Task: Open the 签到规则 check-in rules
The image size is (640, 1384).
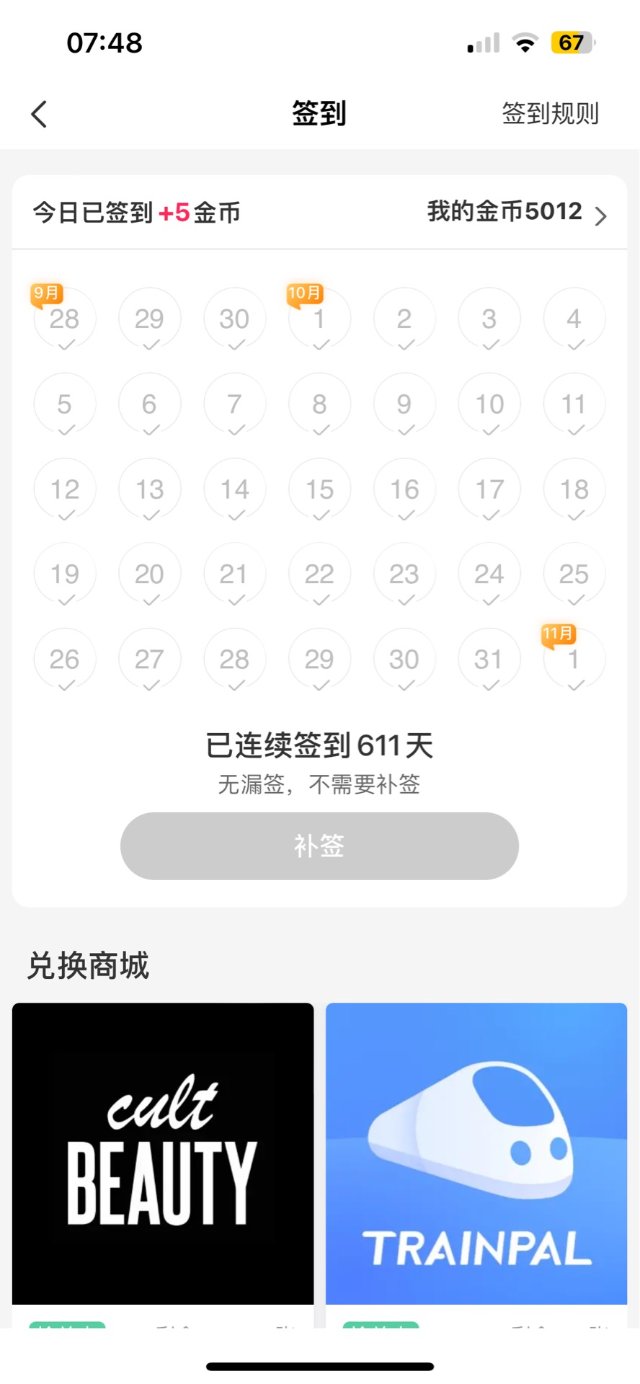Action: 550,114
